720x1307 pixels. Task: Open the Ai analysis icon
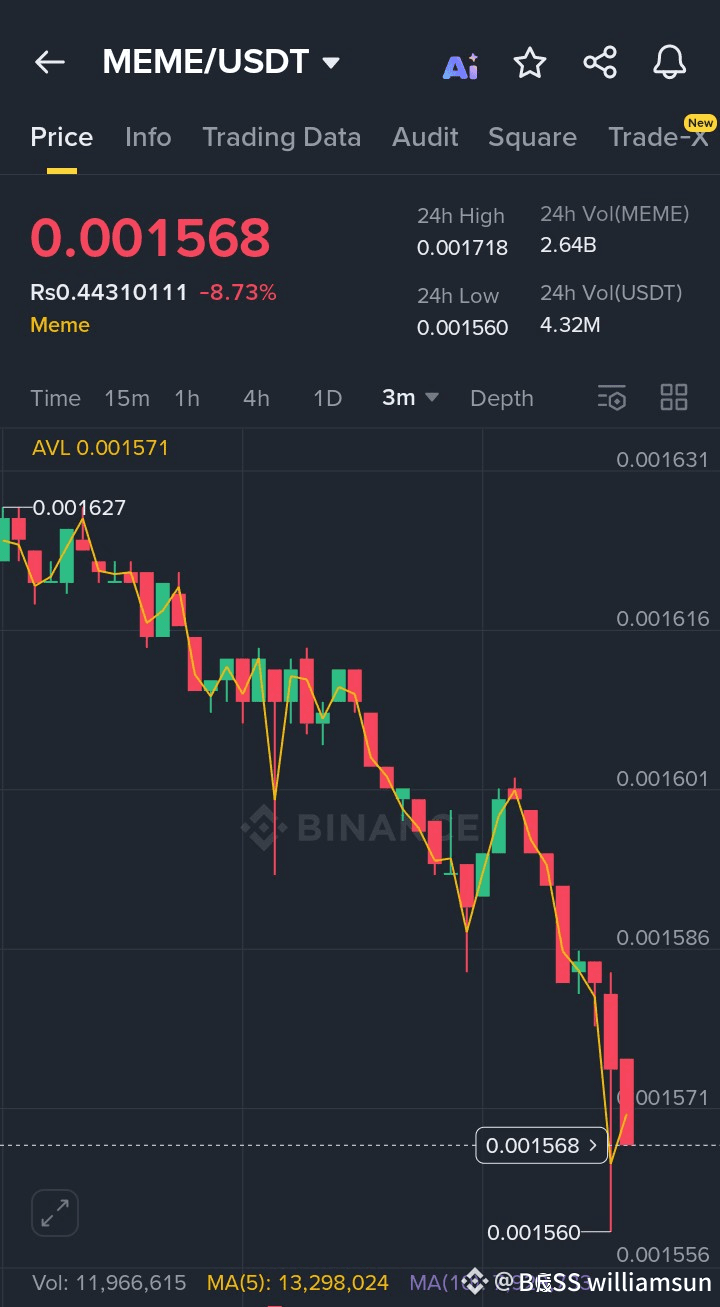tap(460, 66)
